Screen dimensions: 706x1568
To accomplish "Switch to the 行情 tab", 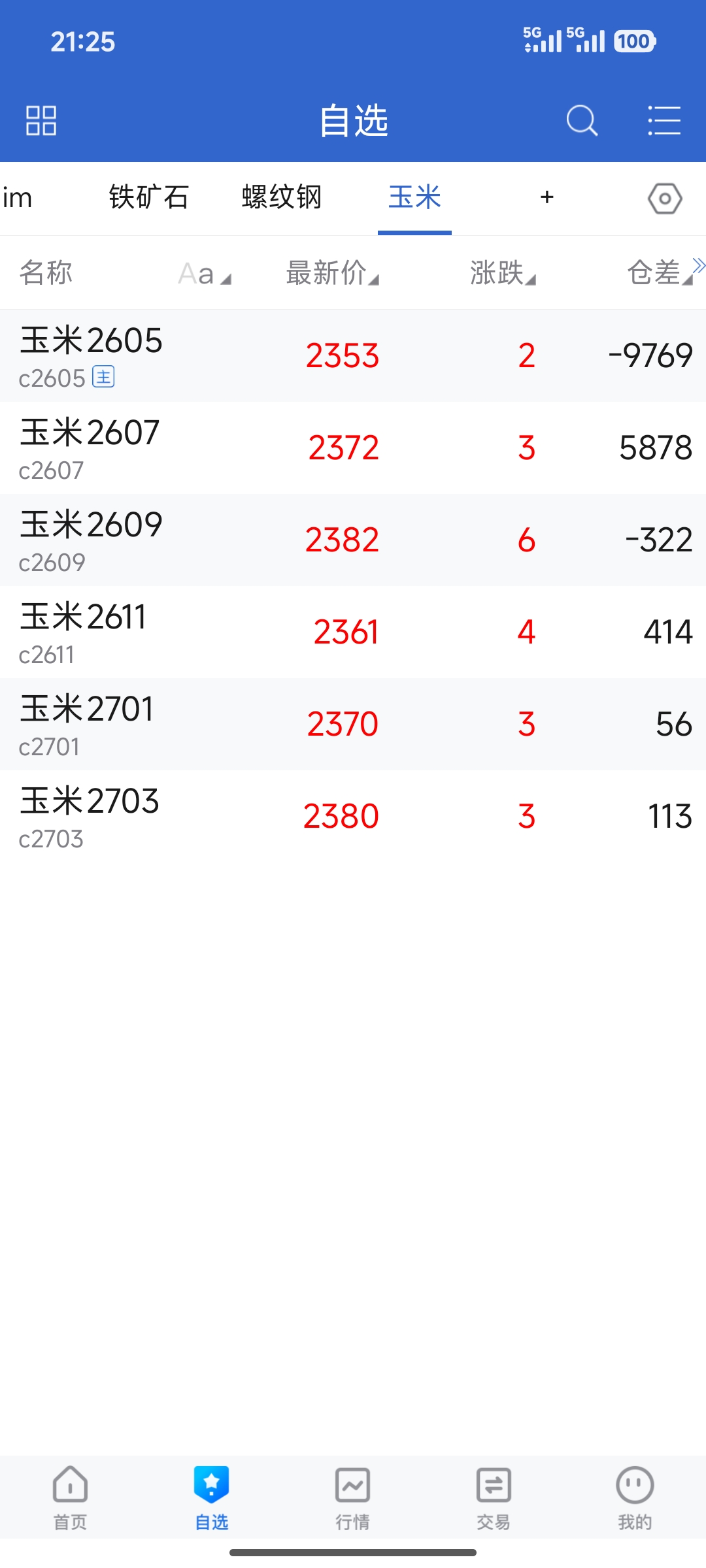I will 352,1497.
